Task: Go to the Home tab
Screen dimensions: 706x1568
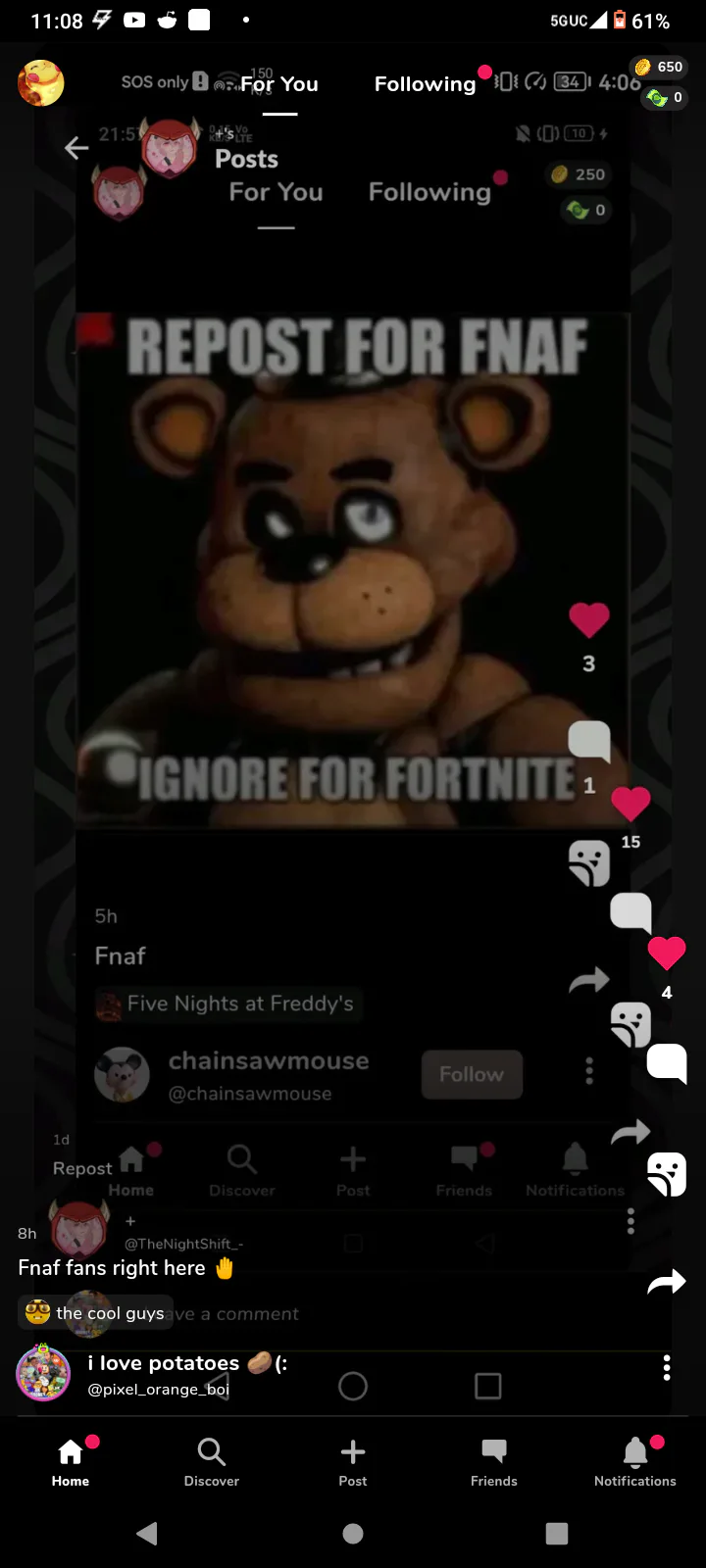Action: (71, 1463)
